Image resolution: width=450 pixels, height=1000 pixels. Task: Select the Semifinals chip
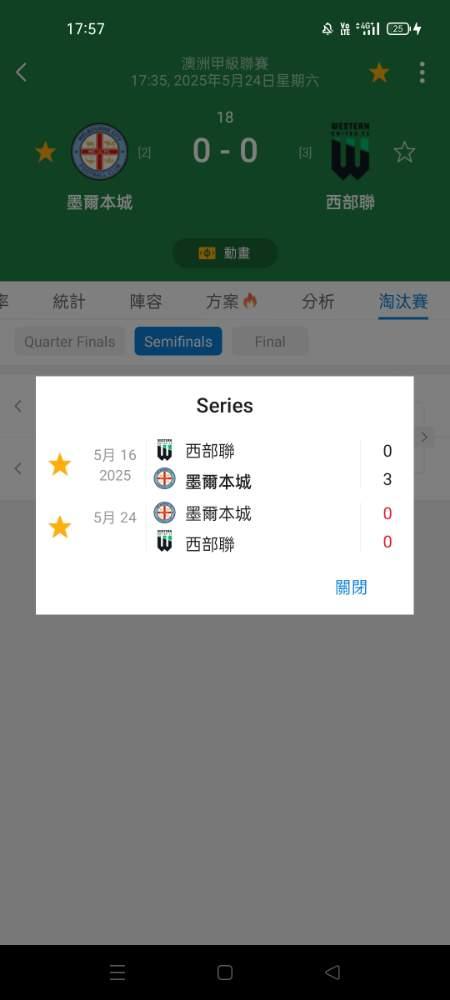click(178, 341)
